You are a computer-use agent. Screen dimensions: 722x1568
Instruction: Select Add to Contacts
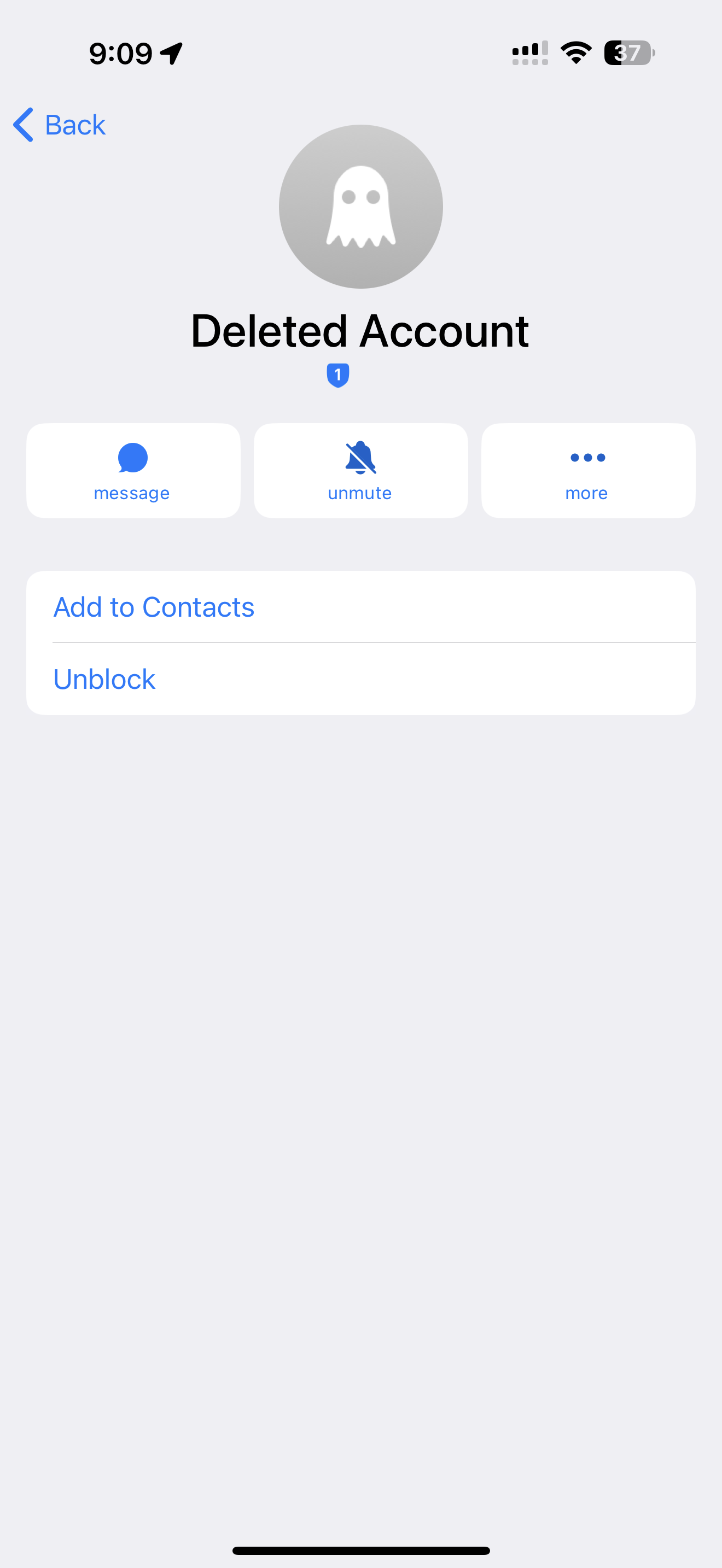(154, 607)
